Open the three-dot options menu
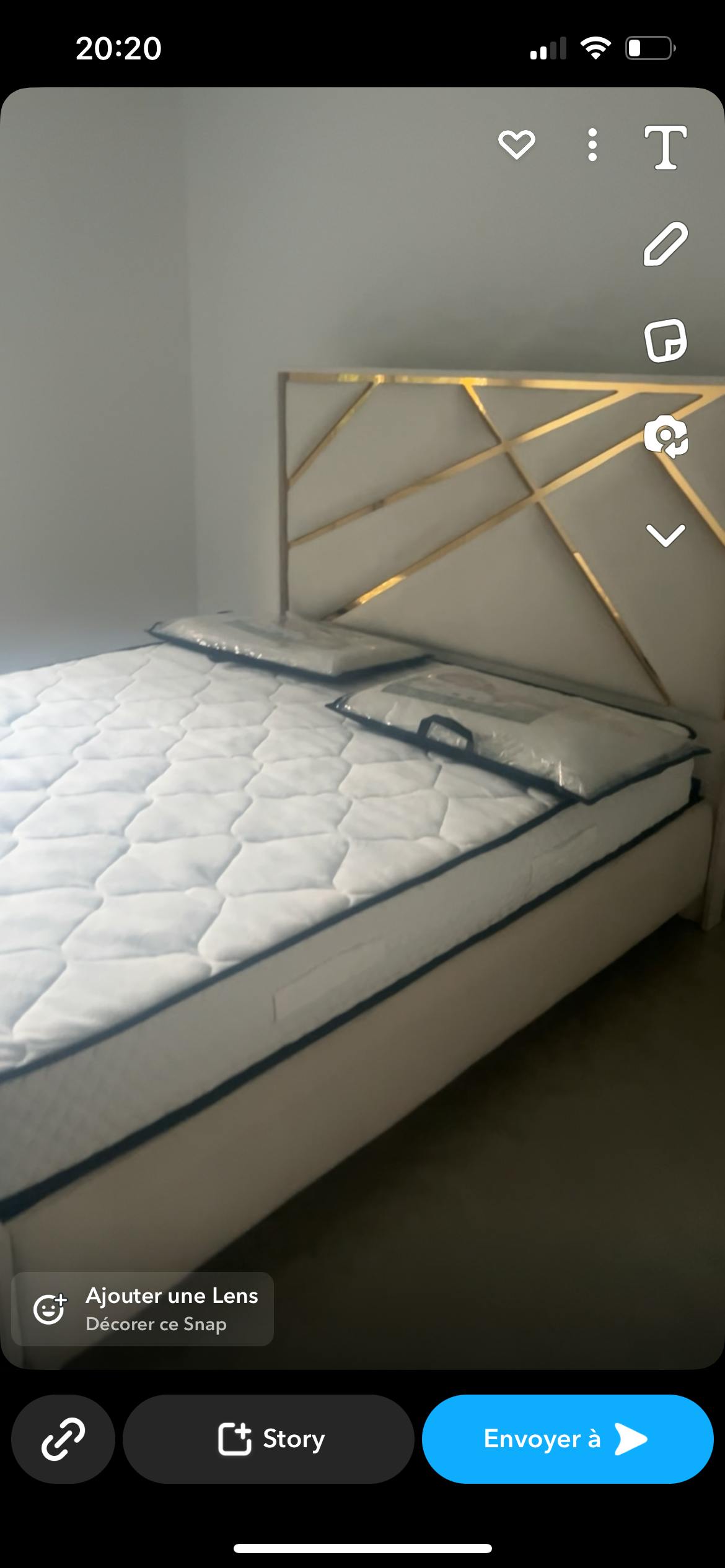 [592, 146]
